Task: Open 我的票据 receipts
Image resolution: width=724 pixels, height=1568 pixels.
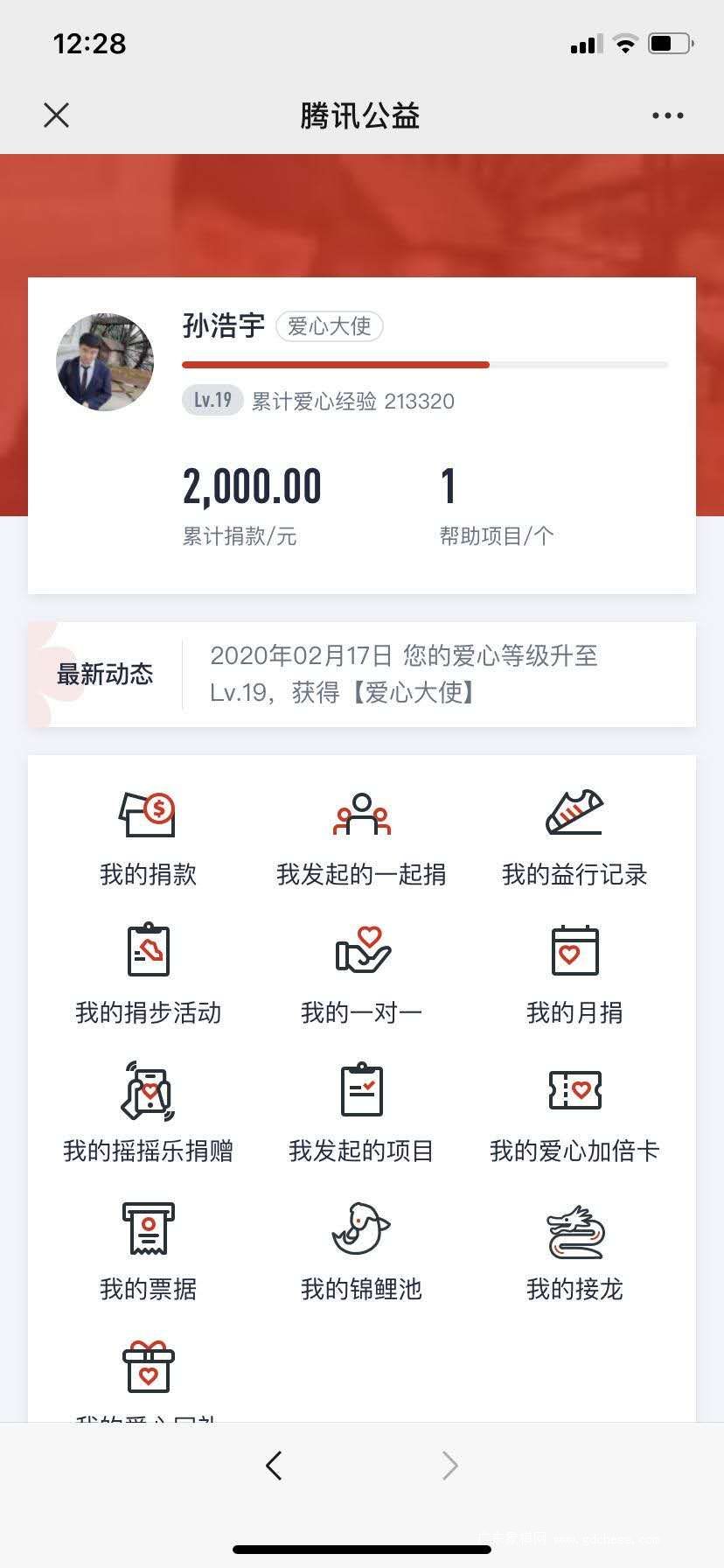Action: pos(148,1251)
